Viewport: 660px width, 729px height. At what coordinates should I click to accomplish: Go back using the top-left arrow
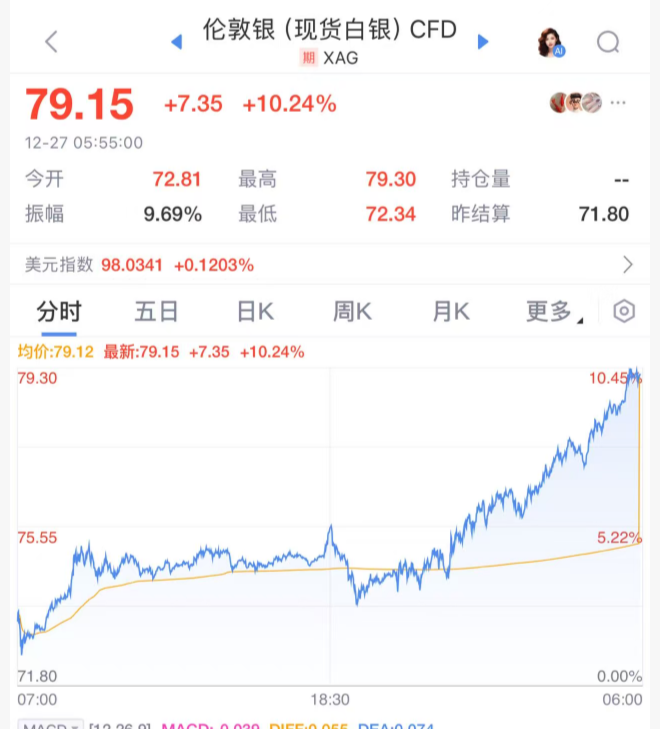coord(52,41)
